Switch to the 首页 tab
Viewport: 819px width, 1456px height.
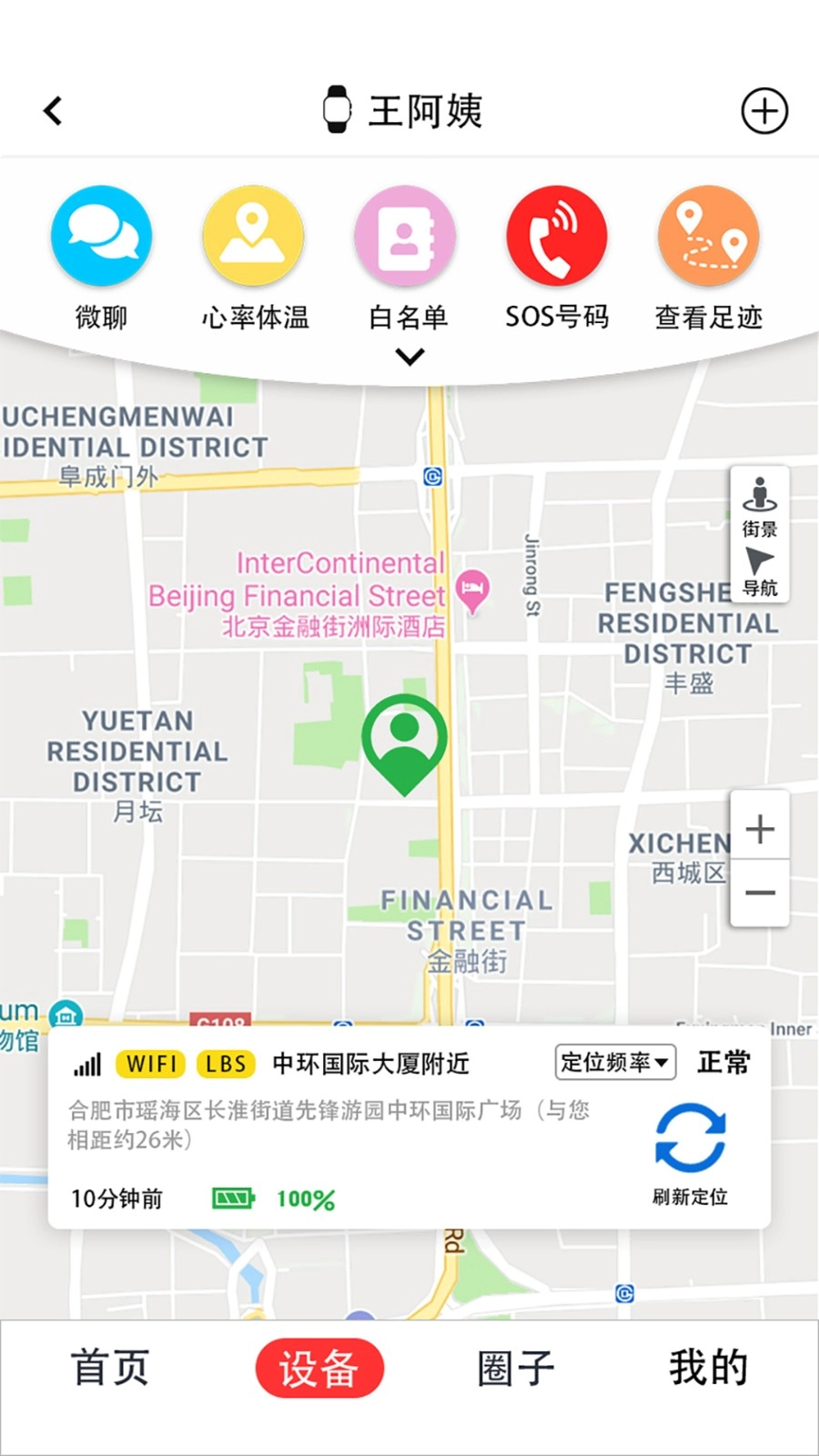click(x=112, y=1366)
